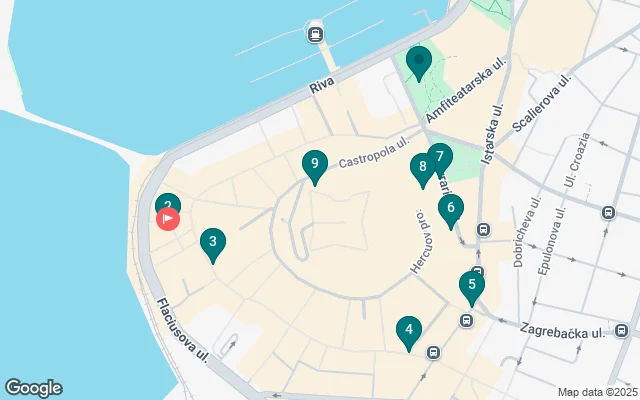Tap map marker number 4
640x400 pixels.
click(x=408, y=330)
